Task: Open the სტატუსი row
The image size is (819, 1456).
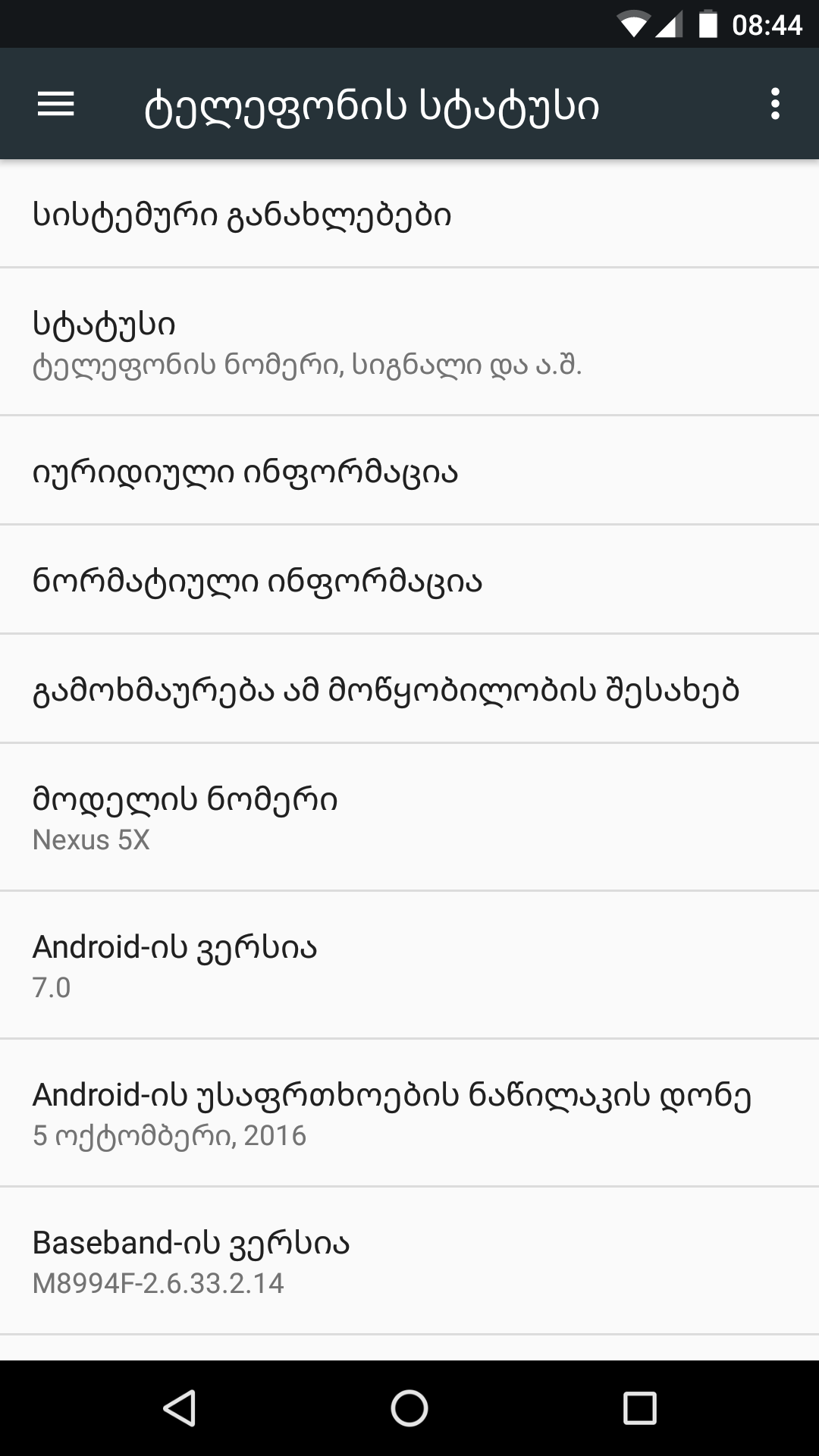Action: 409,343
